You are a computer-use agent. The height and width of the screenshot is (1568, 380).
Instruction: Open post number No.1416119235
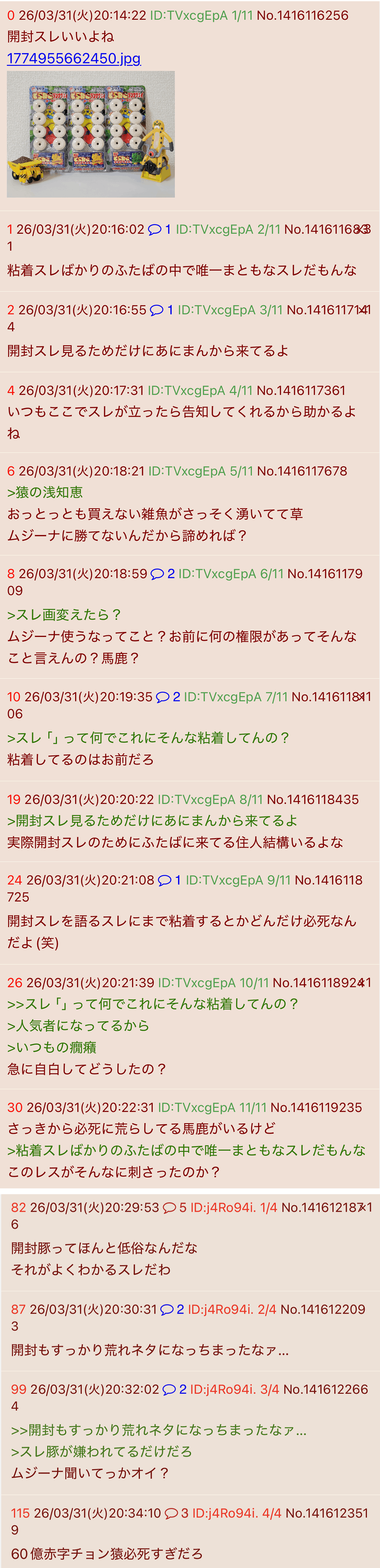click(x=316, y=1107)
